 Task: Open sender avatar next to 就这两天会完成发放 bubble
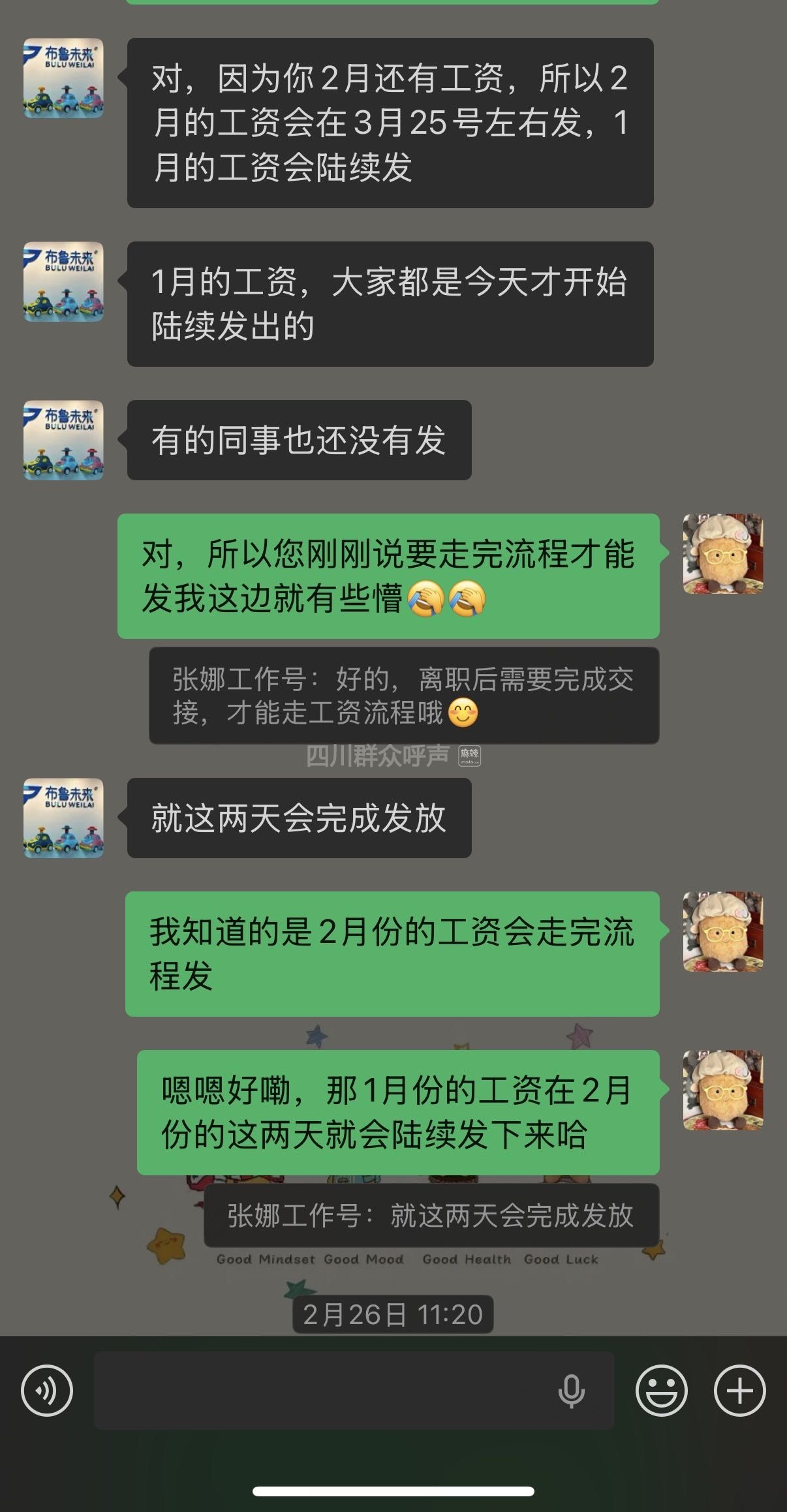point(63,818)
